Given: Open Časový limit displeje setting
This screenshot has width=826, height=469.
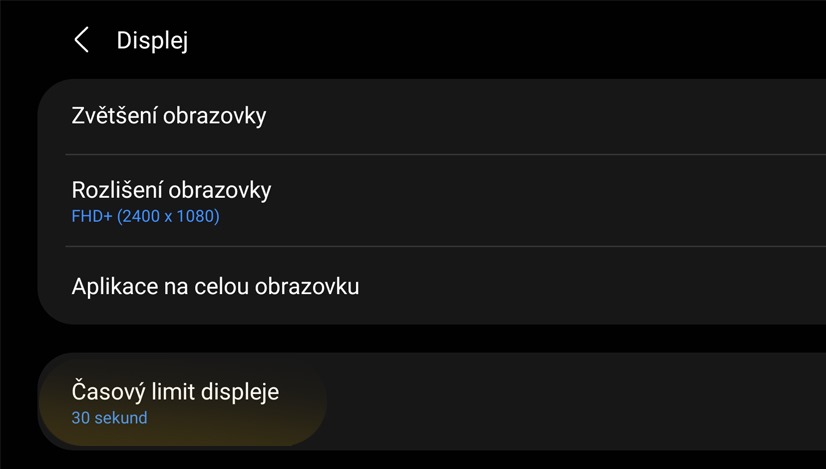Looking at the screenshot, I should 175,402.
